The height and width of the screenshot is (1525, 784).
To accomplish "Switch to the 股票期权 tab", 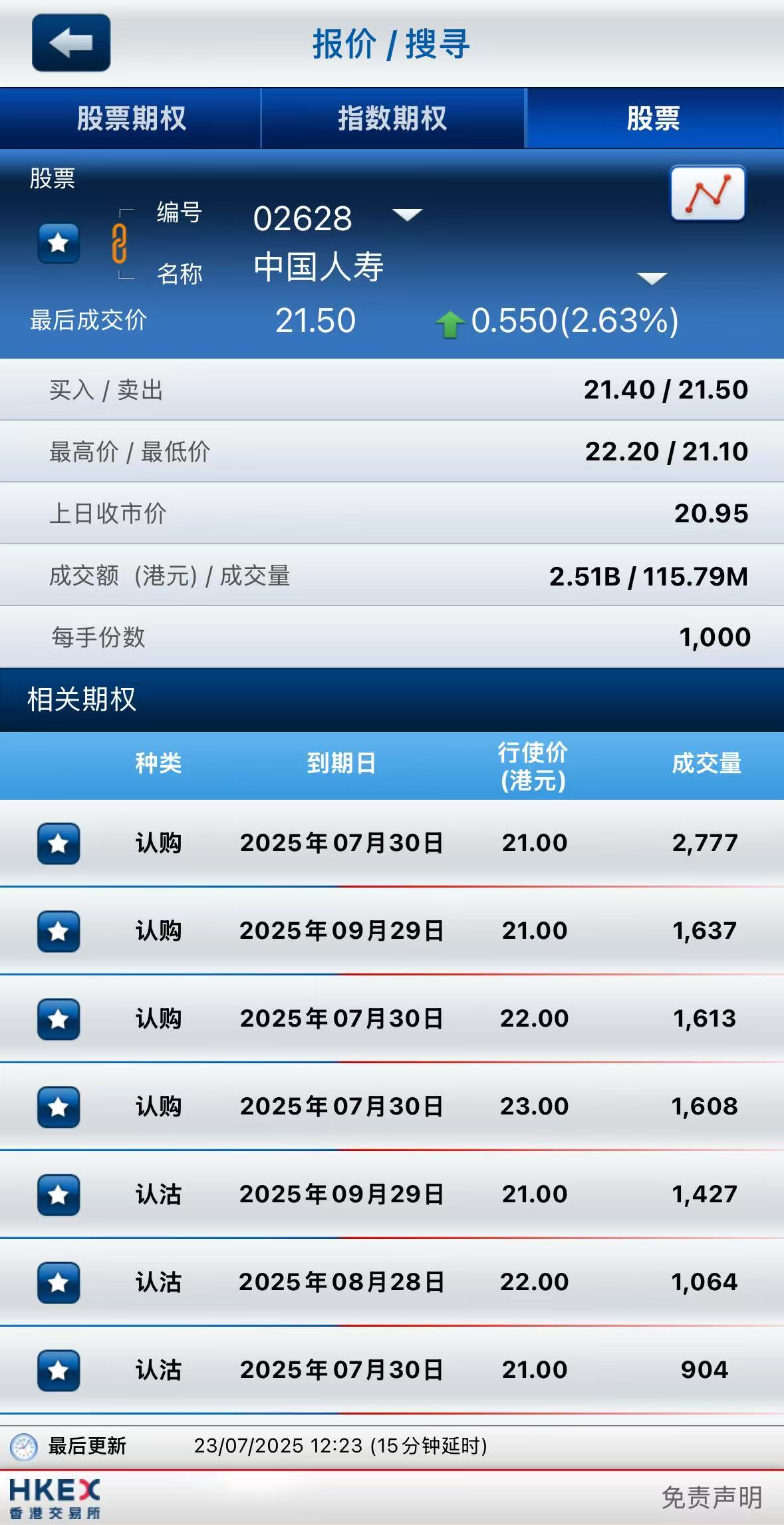I will pyautogui.click(x=130, y=118).
